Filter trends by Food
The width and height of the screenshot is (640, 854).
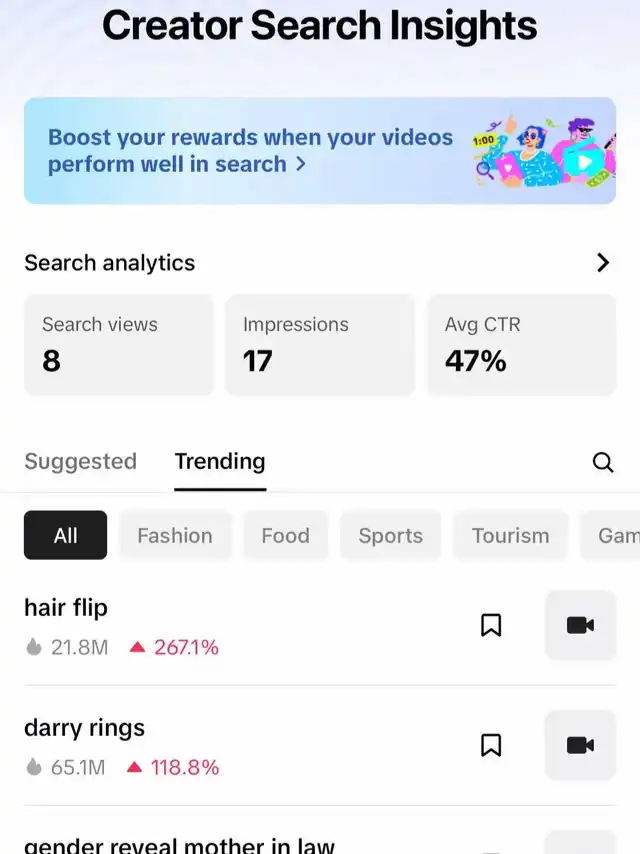tap(285, 535)
